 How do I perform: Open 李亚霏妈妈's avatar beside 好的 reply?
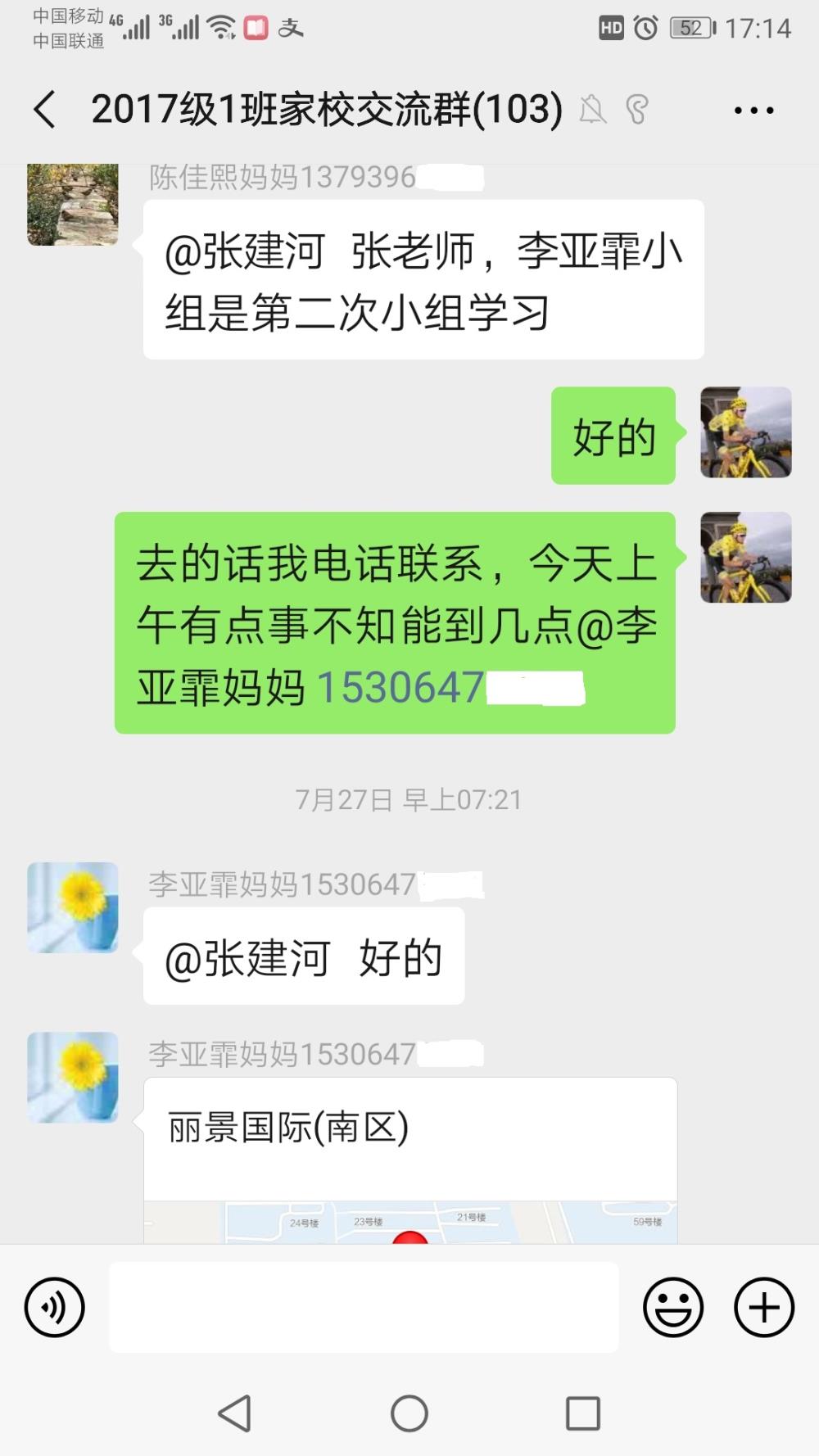tap(73, 907)
